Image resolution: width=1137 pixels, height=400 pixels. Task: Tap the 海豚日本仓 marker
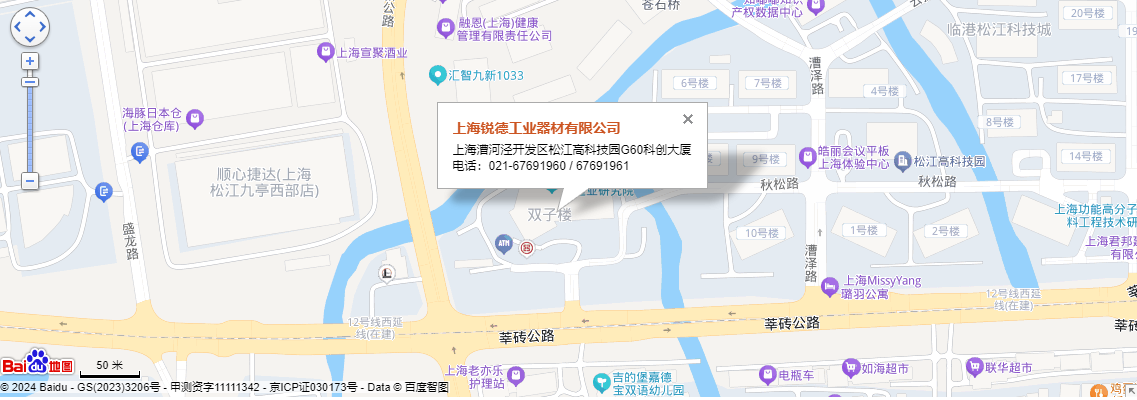tap(195, 118)
